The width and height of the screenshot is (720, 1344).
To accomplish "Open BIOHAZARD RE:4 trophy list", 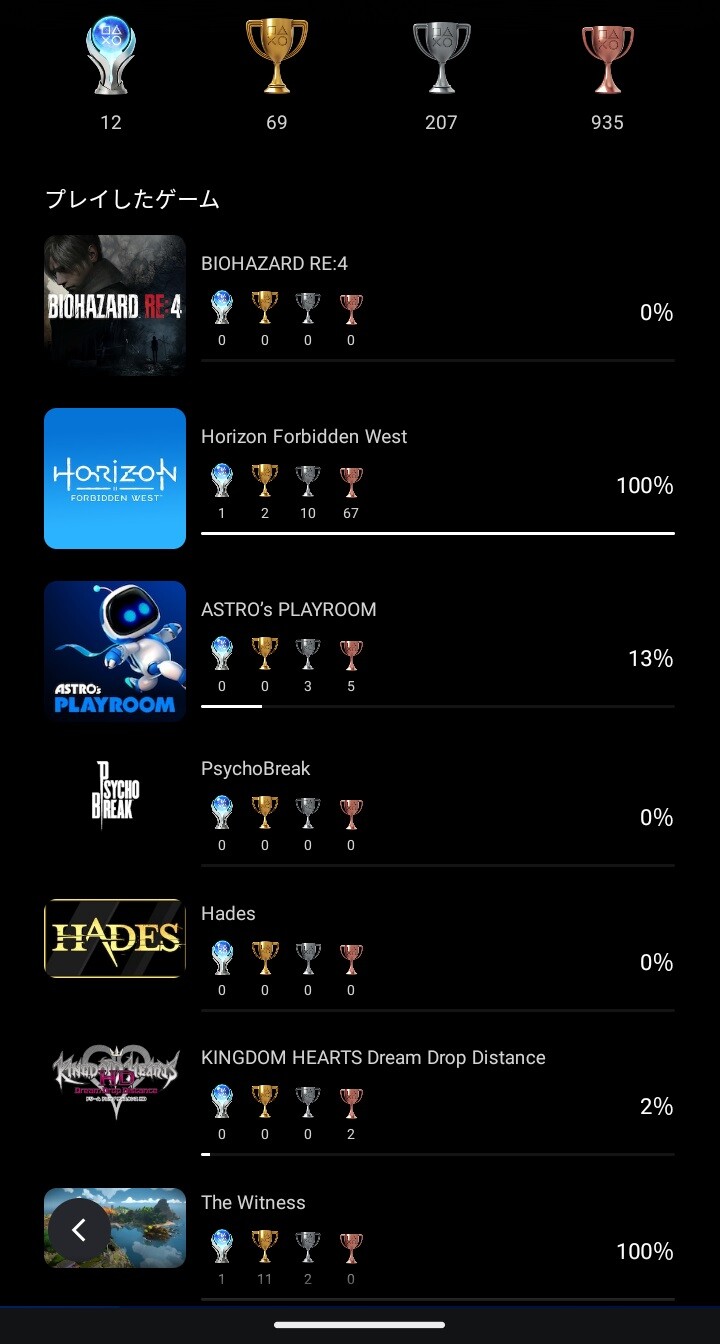I will click(360, 305).
